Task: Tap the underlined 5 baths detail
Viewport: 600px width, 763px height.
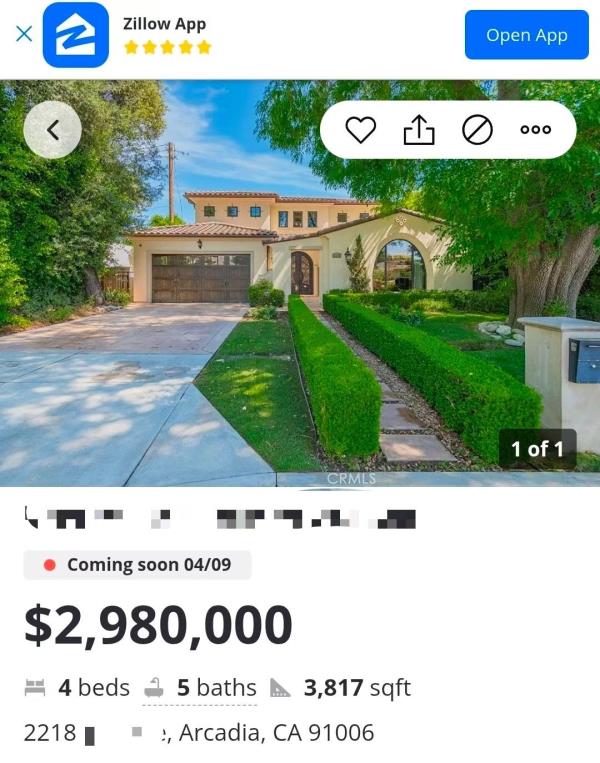Action: 216,688
